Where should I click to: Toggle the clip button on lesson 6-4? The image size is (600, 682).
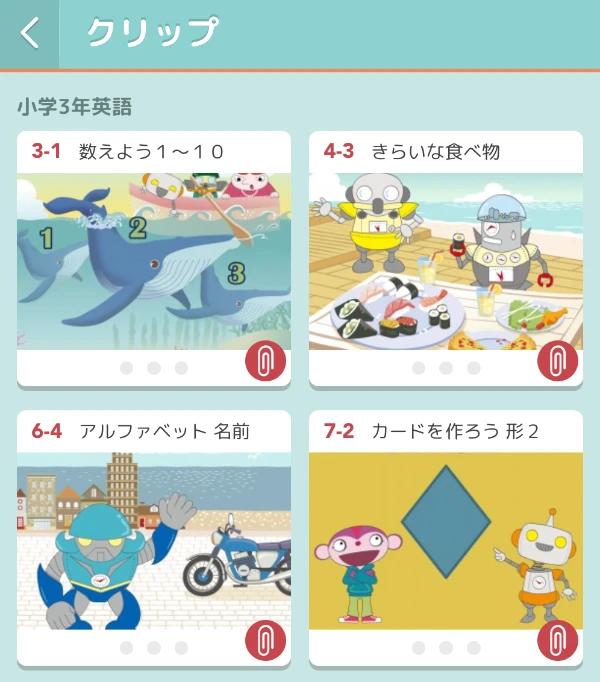coord(265,641)
